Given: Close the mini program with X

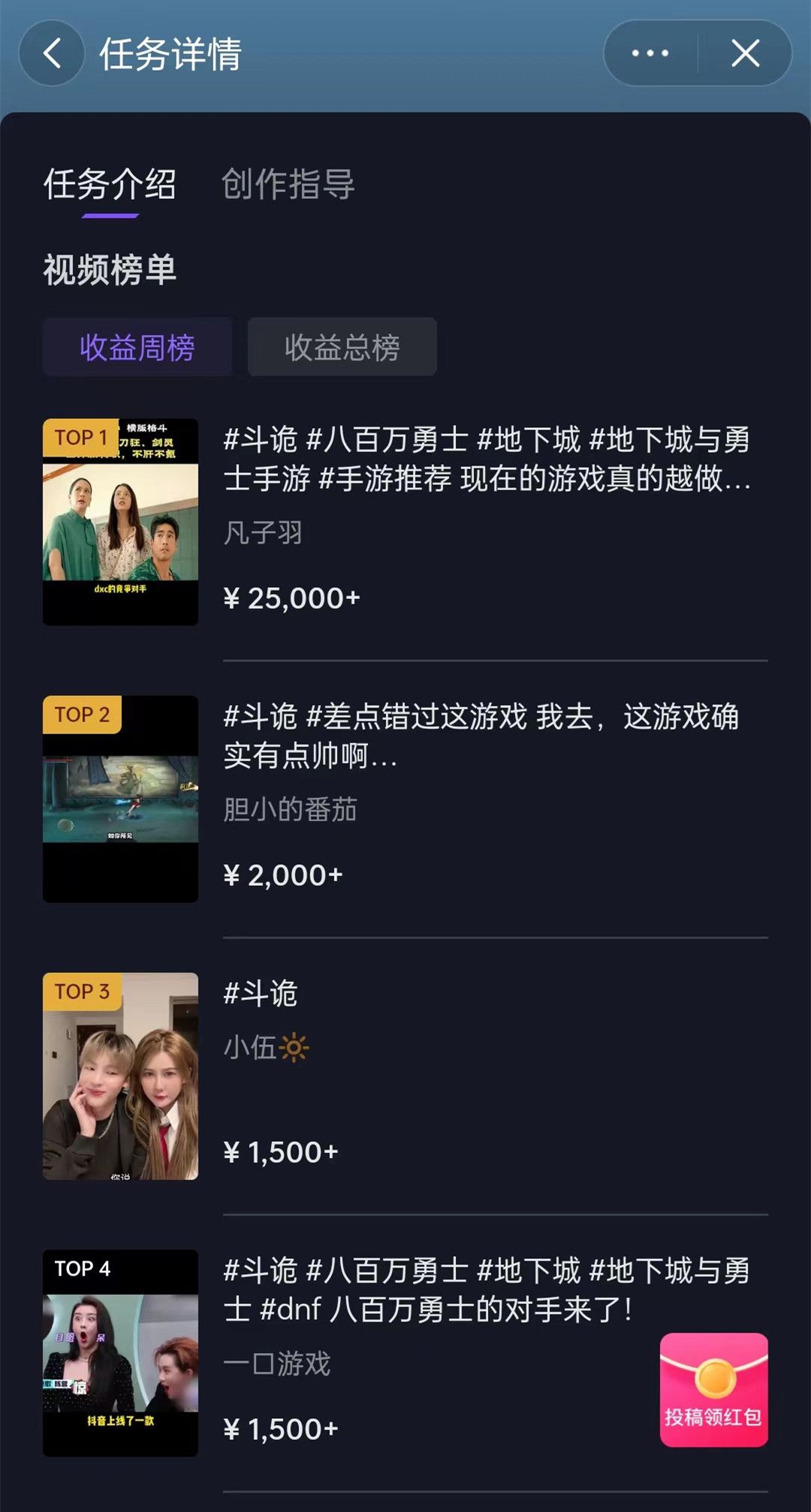Looking at the screenshot, I should click(x=745, y=53).
